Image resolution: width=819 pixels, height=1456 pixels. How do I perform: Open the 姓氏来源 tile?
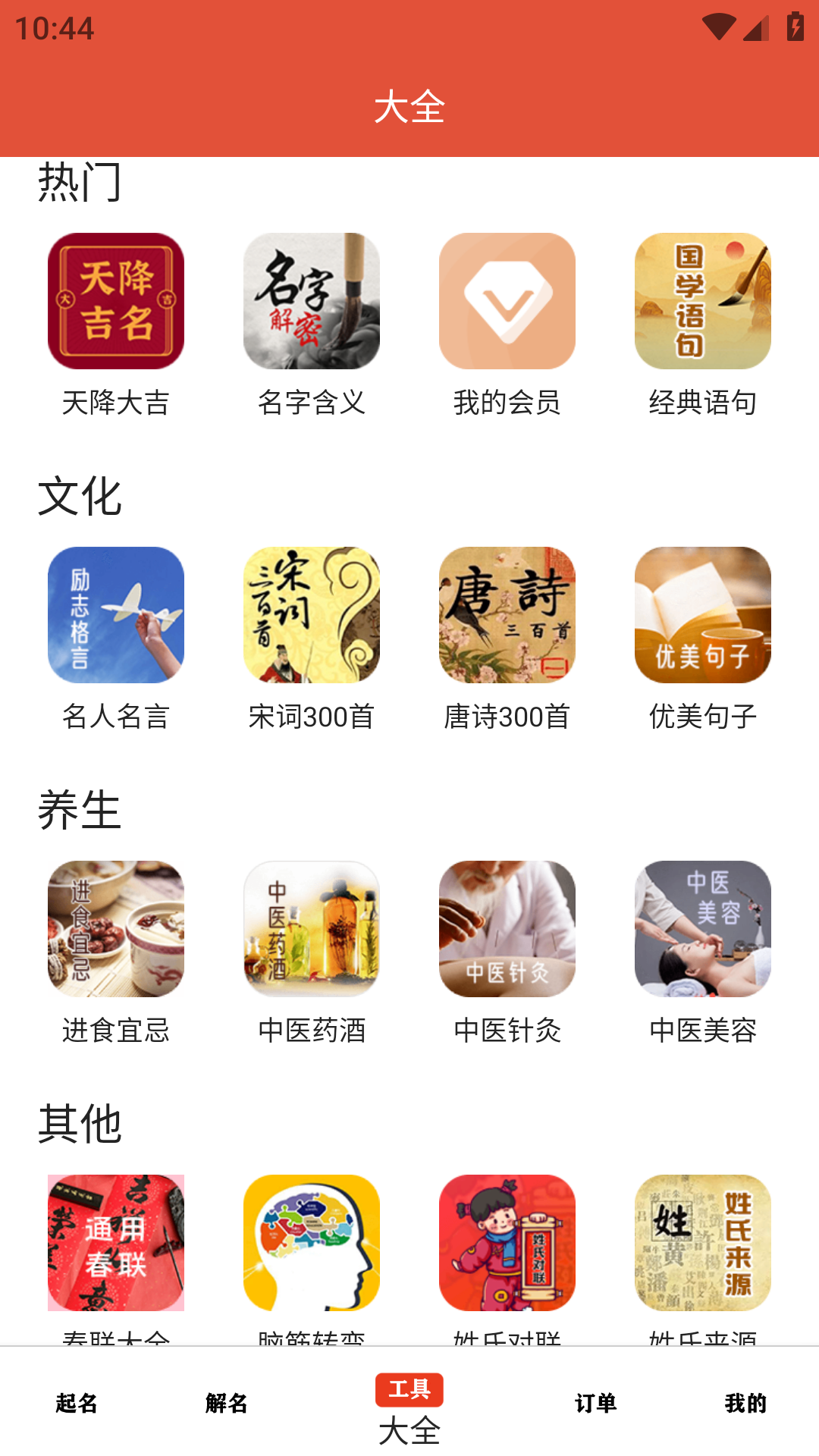point(703,1243)
